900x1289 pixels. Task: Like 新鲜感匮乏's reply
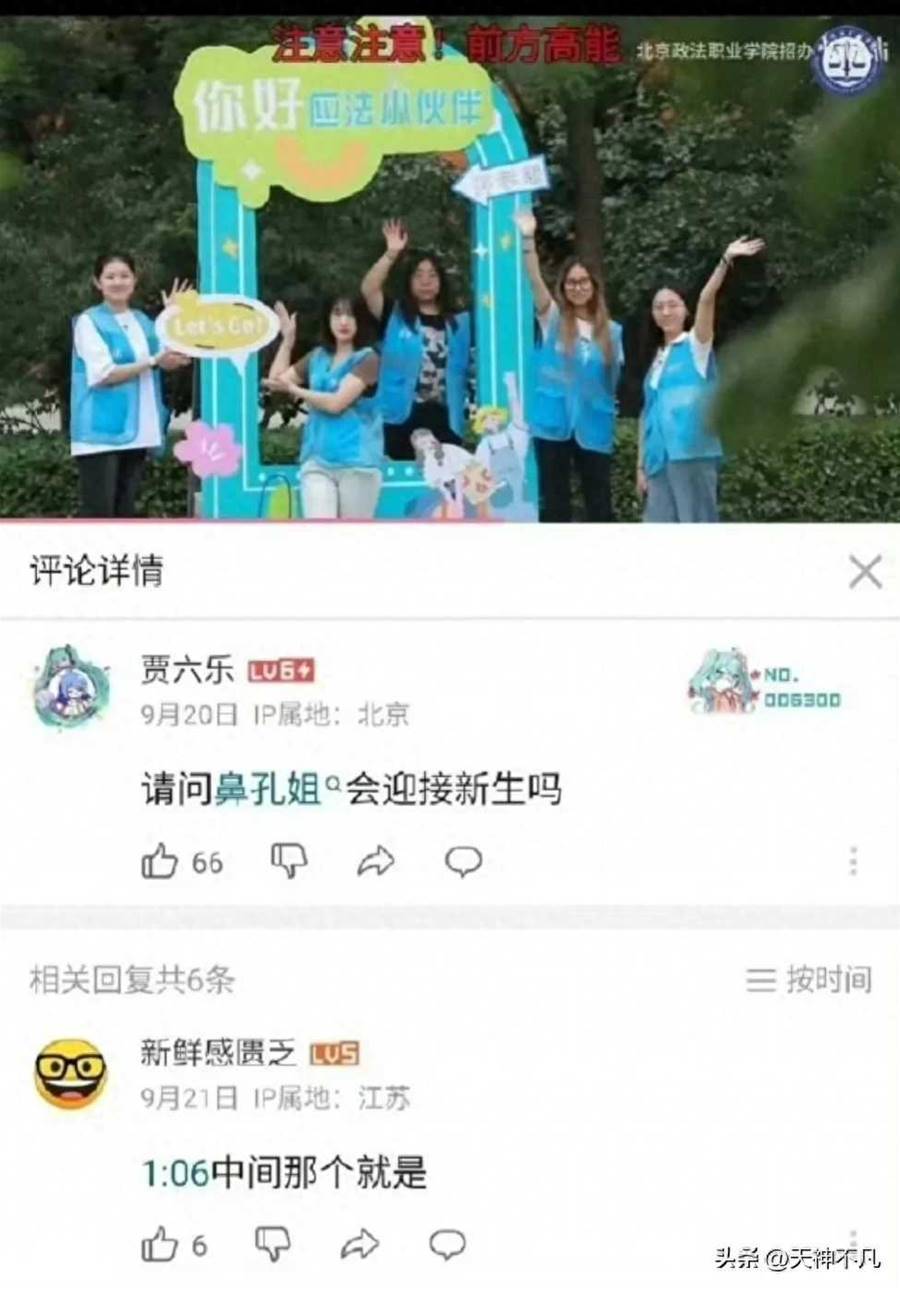(x=160, y=1245)
